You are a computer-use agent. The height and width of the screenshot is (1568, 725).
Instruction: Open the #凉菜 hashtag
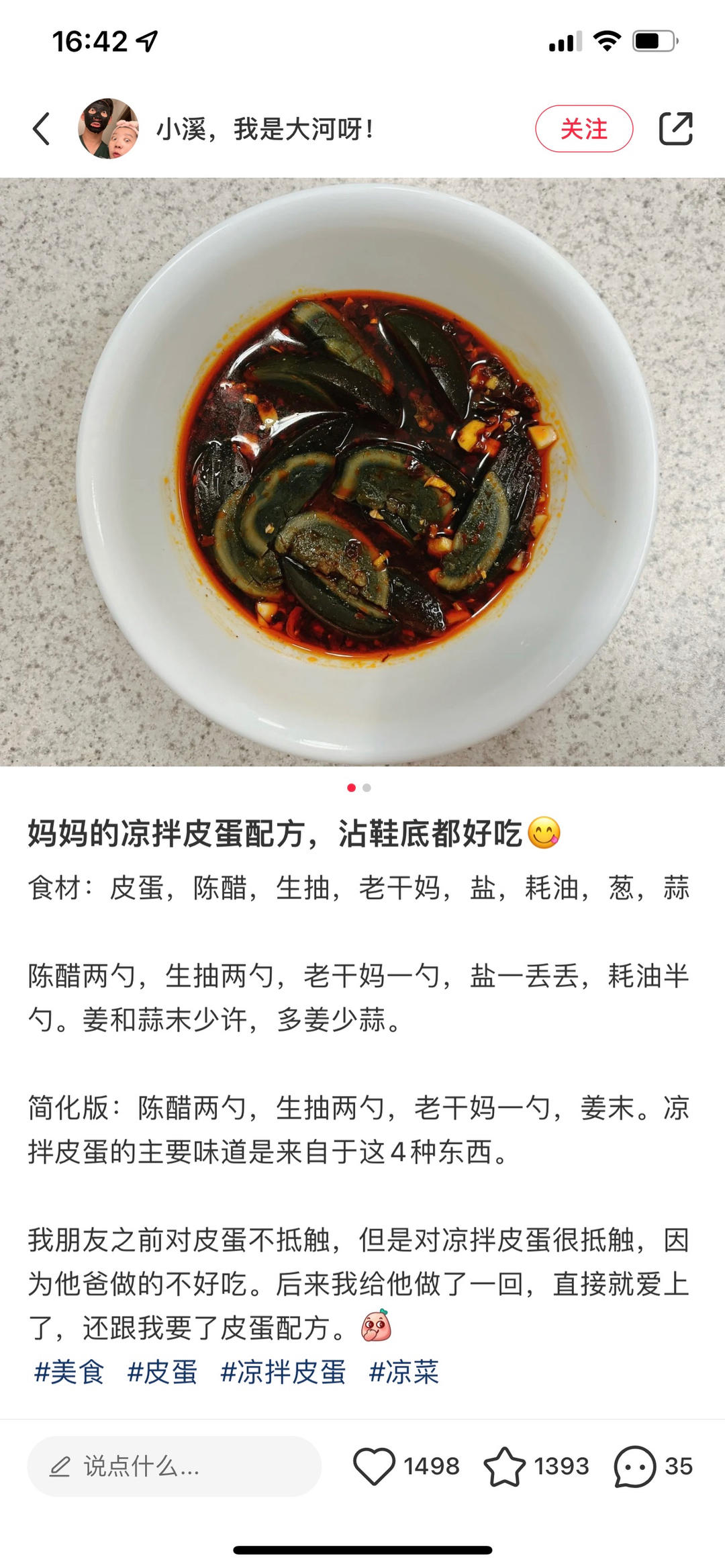(x=403, y=1372)
